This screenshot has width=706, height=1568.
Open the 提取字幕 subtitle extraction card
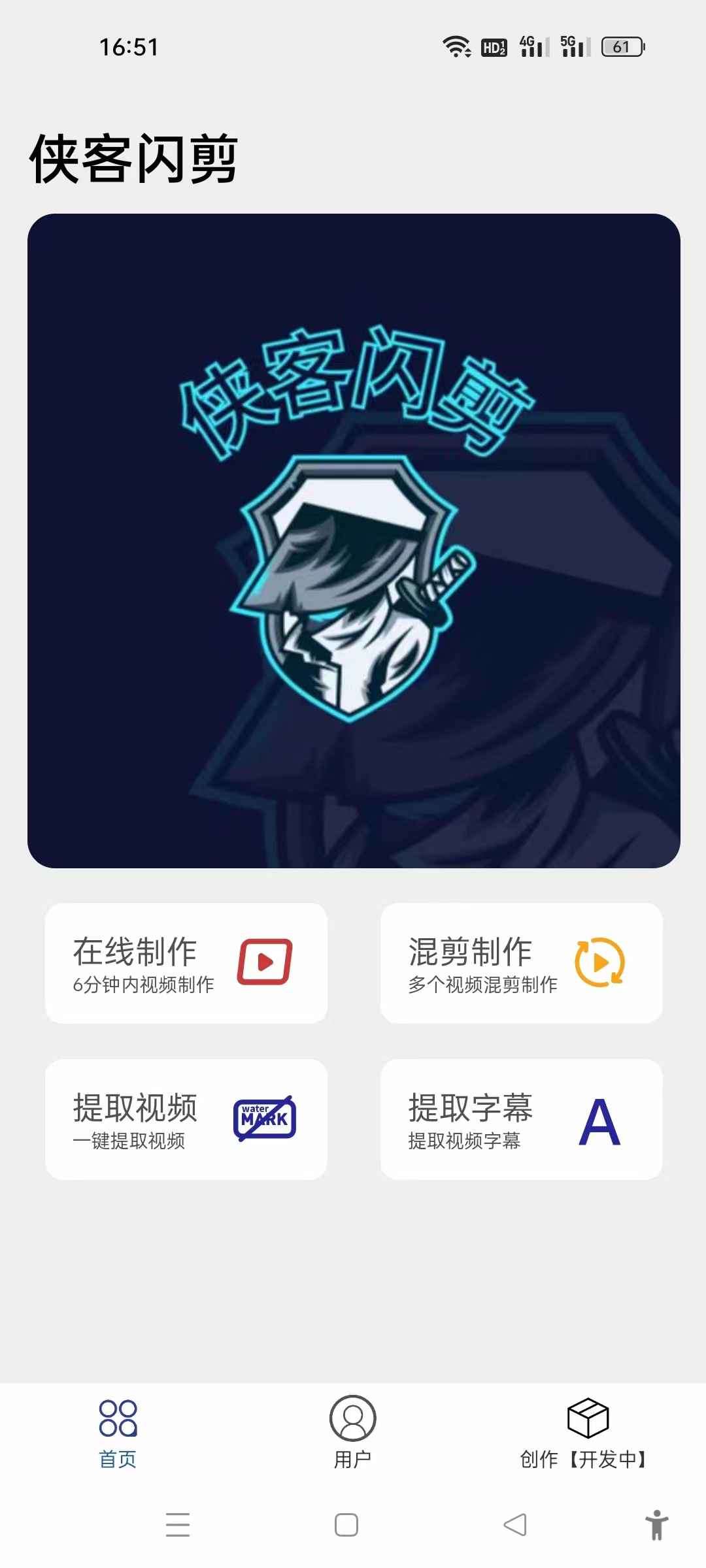coord(521,1119)
